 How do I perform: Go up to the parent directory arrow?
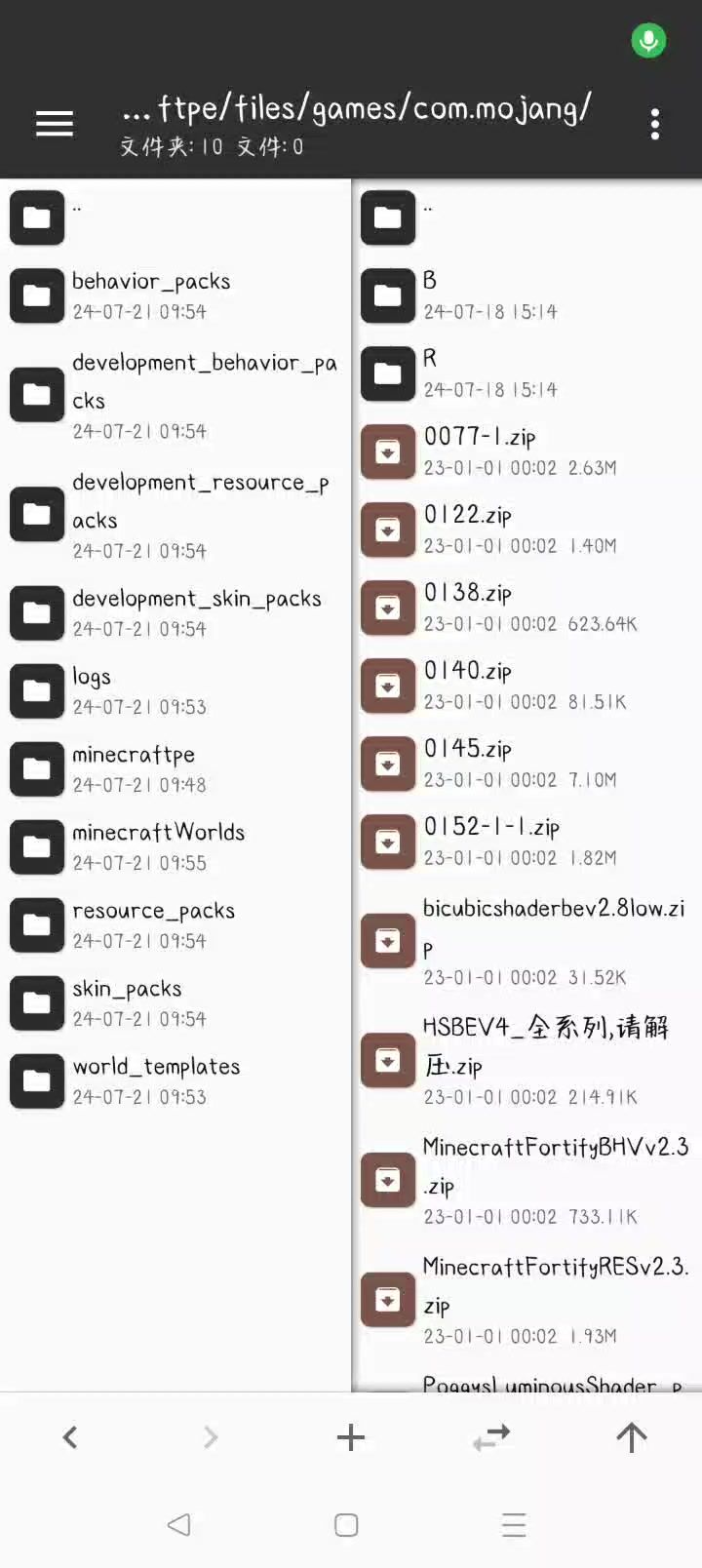pyautogui.click(x=632, y=1436)
